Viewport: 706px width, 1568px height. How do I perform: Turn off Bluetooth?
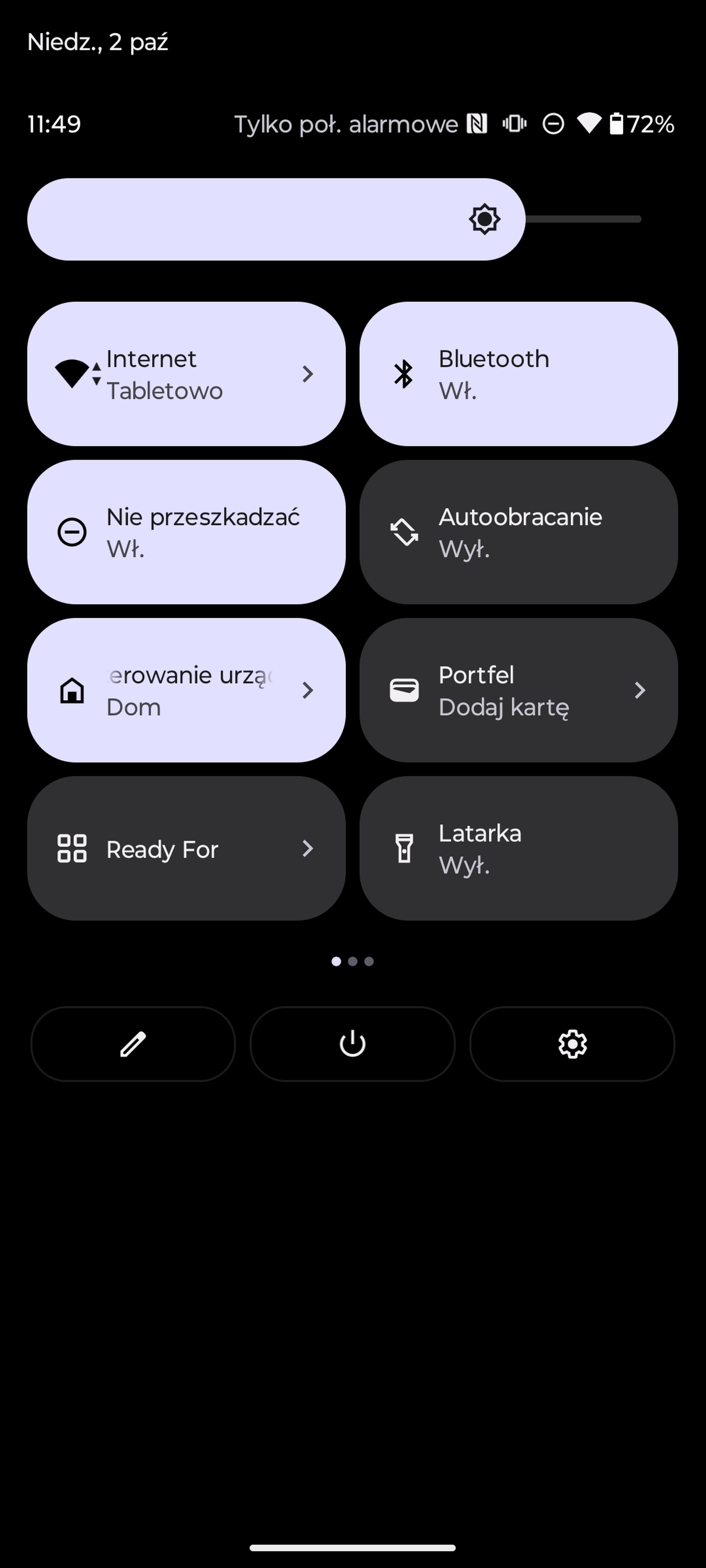tap(518, 374)
